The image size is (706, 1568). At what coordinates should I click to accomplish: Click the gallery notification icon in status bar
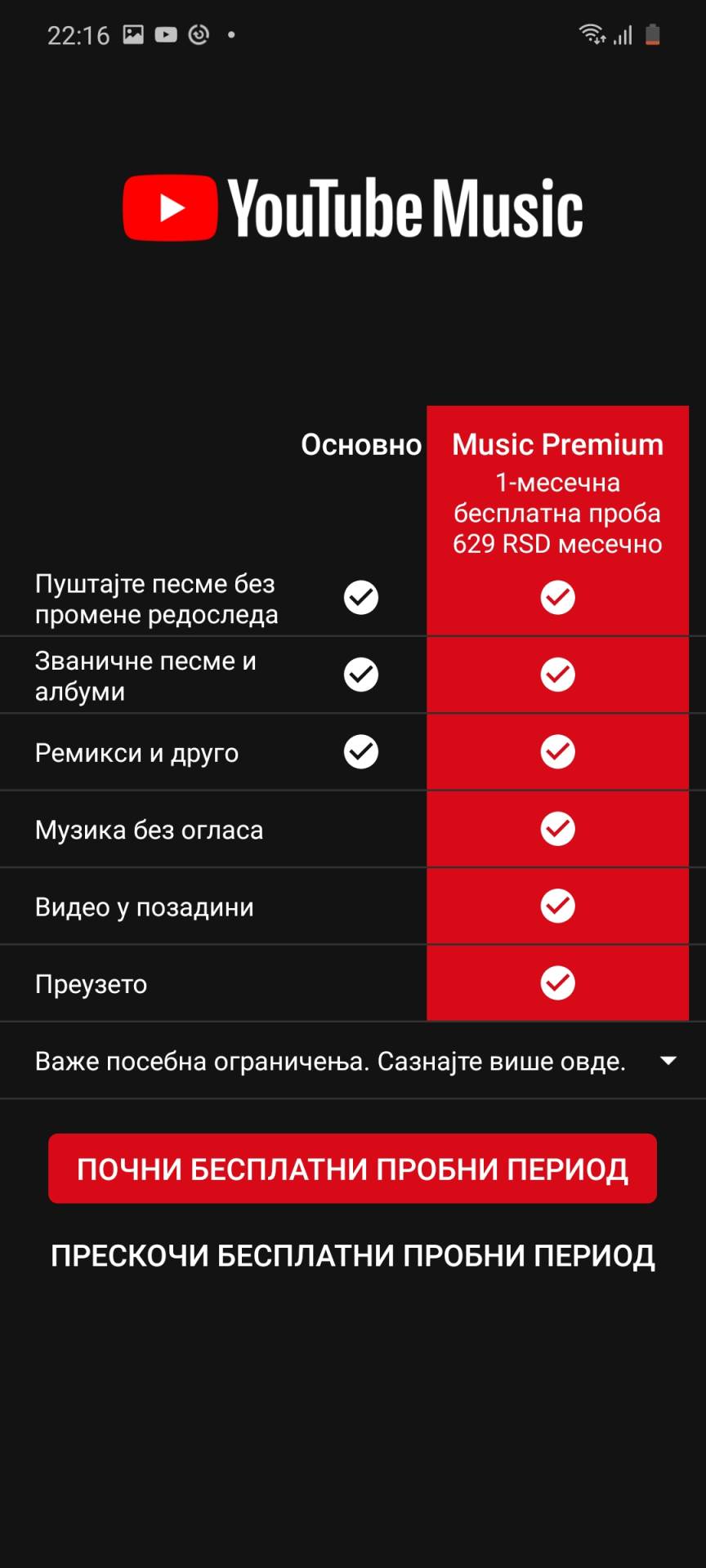pos(133,34)
